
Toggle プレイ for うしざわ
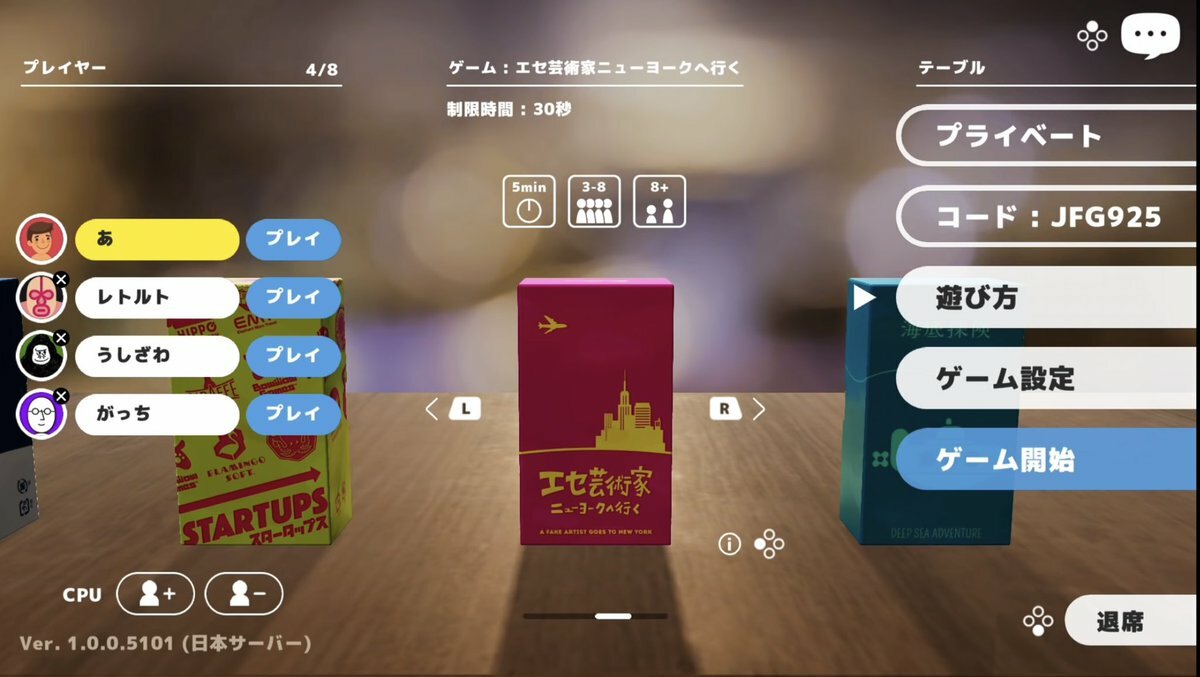coord(293,356)
